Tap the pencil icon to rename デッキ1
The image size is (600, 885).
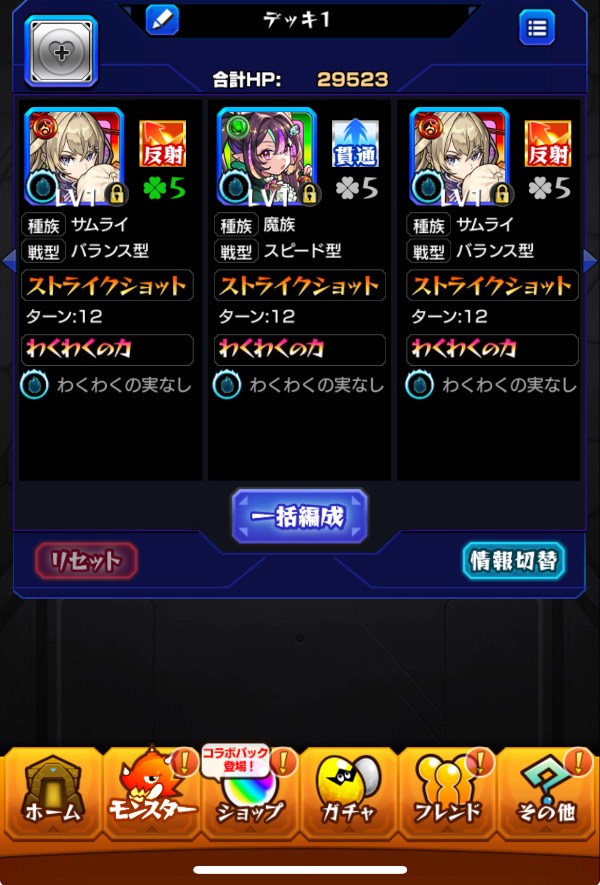point(162,19)
